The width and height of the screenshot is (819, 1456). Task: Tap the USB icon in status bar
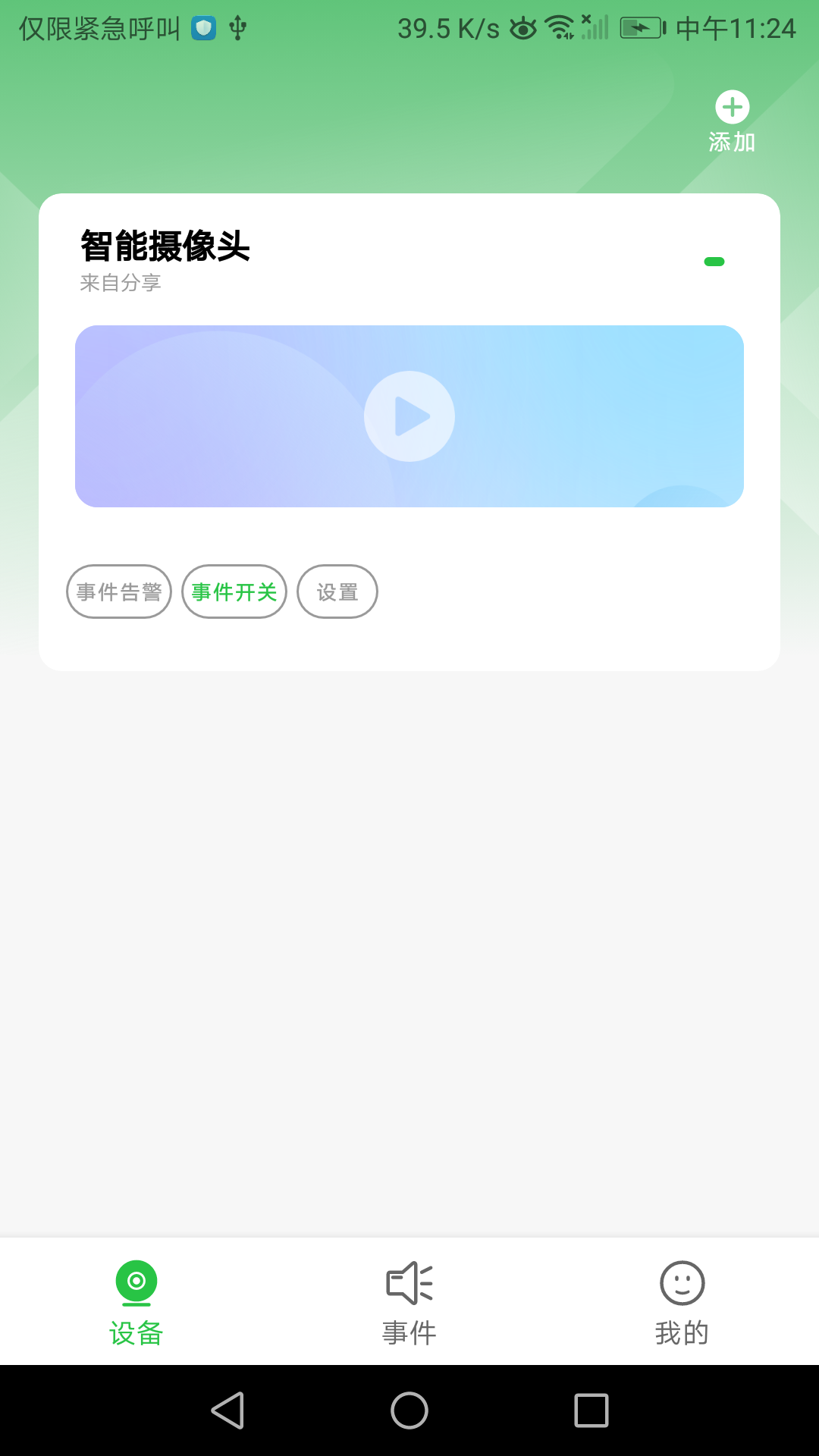237,27
